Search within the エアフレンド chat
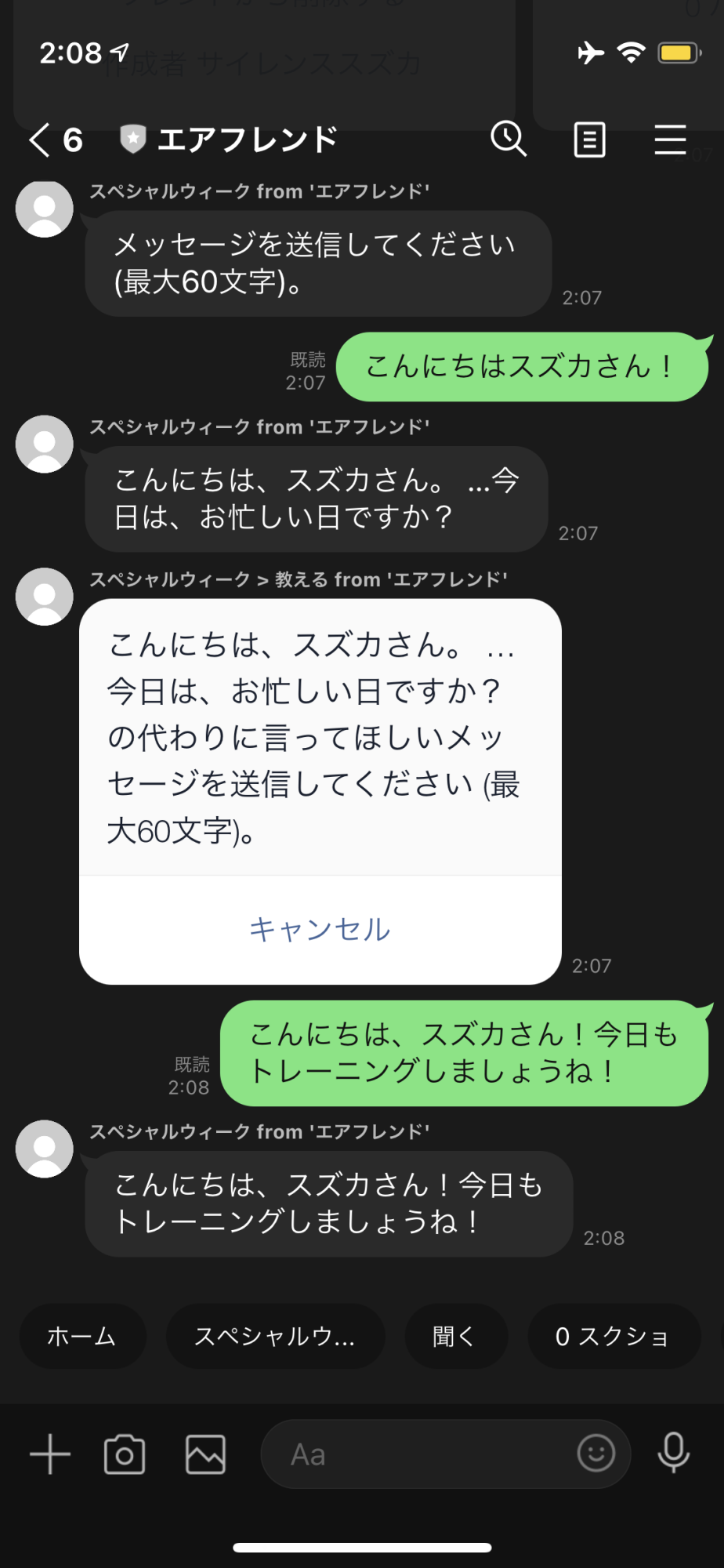This screenshot has height=1568, width=724. click(x=509, y=140)
